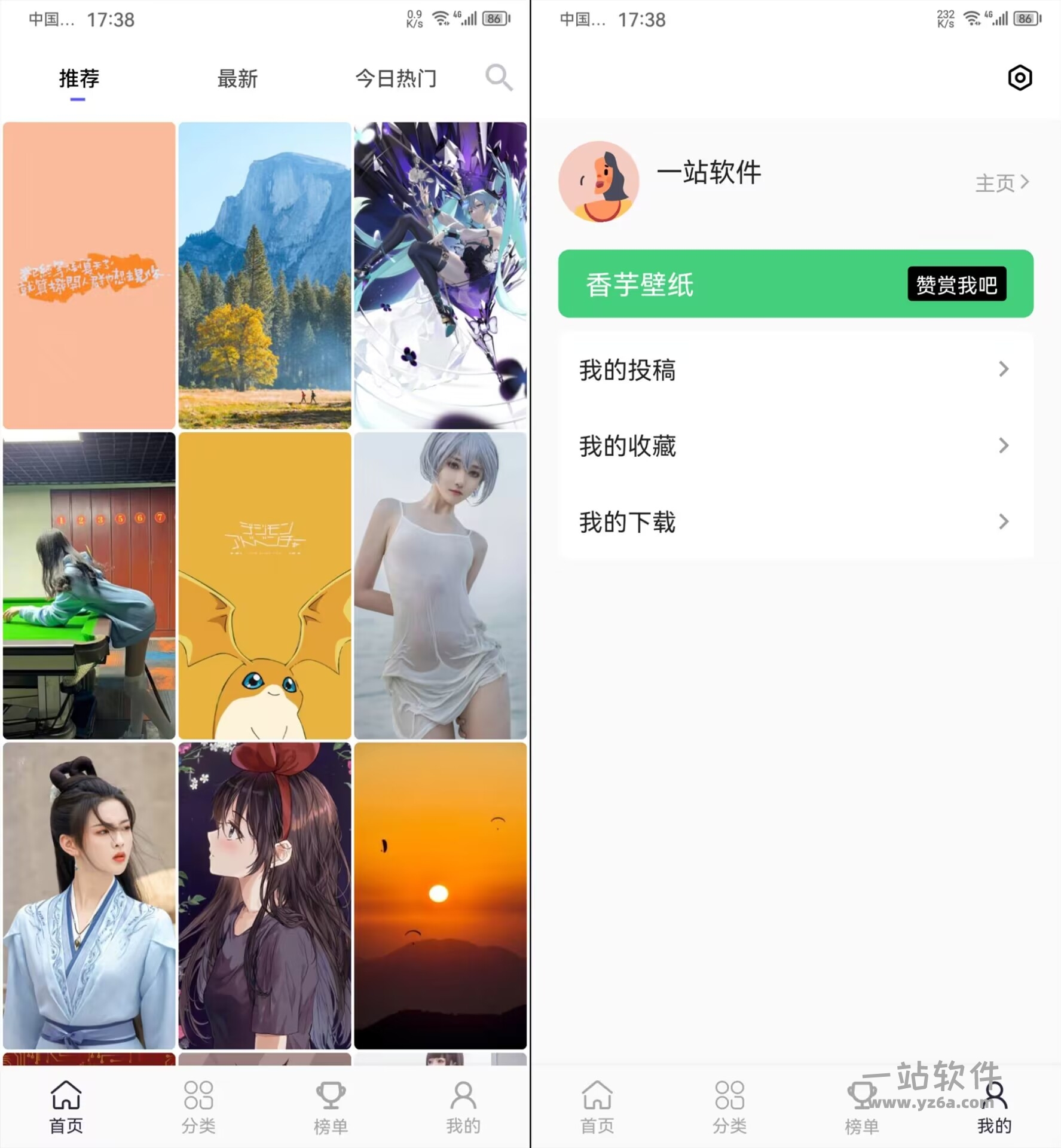The height and width of the screenshot is (1148, 1061).
Task: Open the peach handwritten text wallpaper
Action: [89, 275]
